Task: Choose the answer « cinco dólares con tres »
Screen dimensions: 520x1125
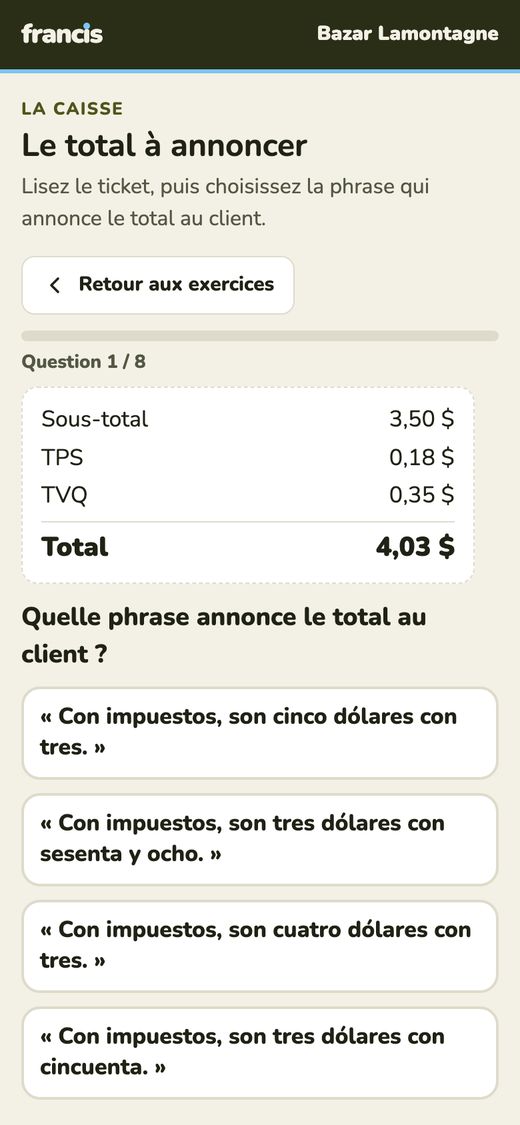Action: pos(260,733)
